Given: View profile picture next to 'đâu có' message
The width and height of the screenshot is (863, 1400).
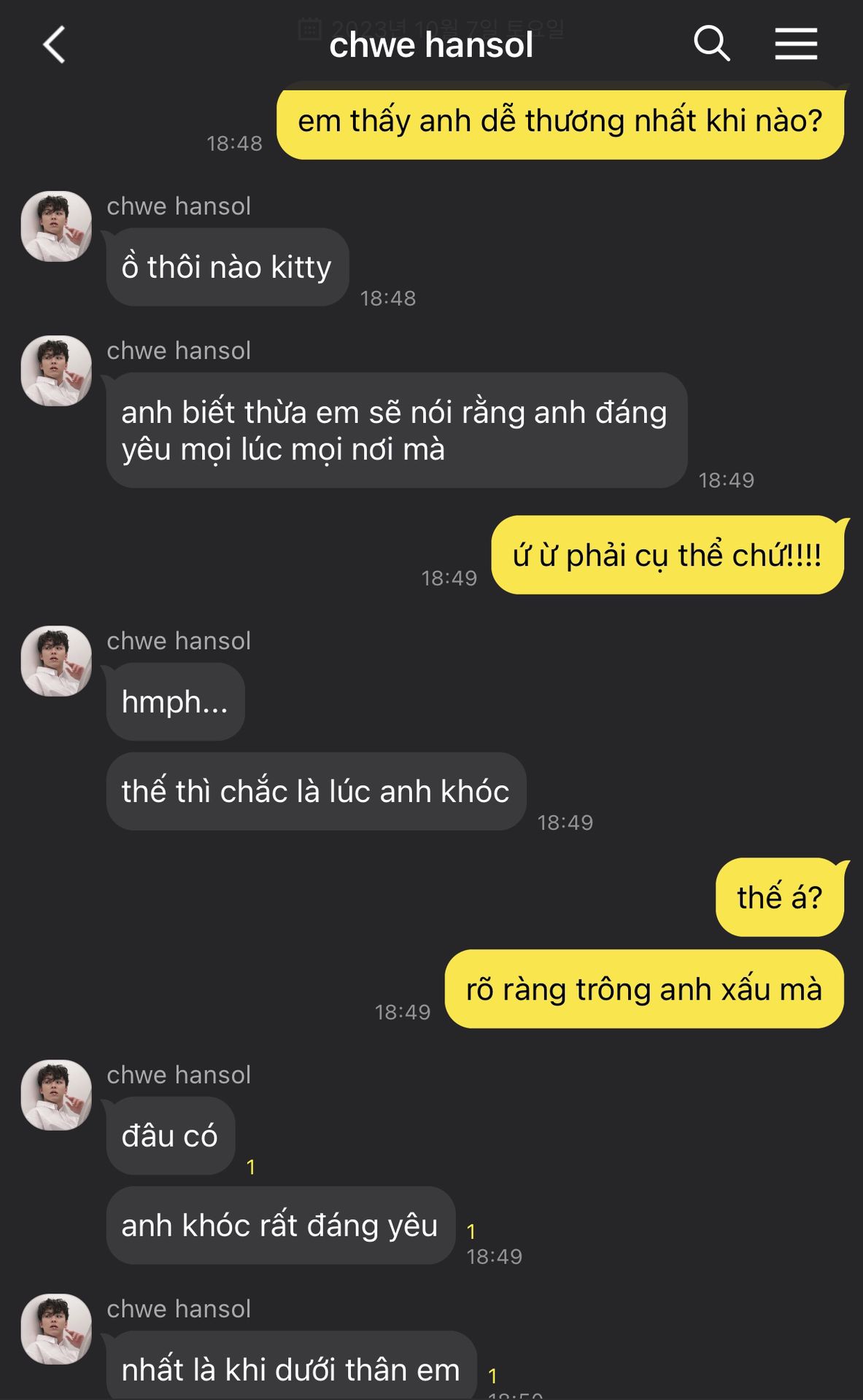Looking at the screenshot, I should pyautogui.click(x=56, y=1095).
